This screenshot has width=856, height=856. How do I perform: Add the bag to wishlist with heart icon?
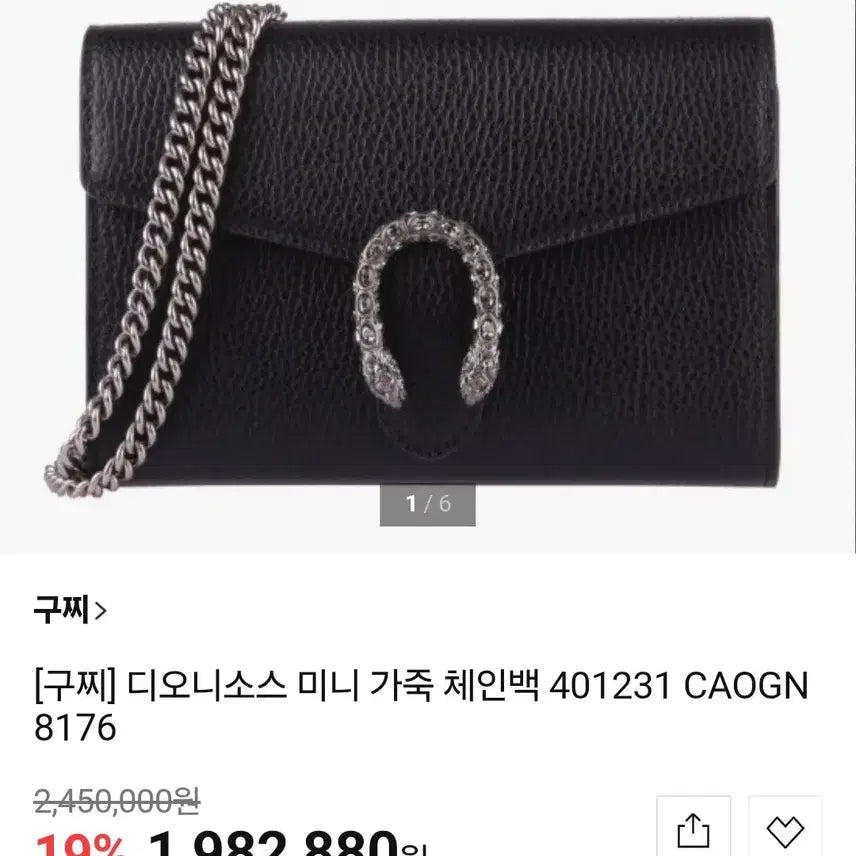point(785,830)
